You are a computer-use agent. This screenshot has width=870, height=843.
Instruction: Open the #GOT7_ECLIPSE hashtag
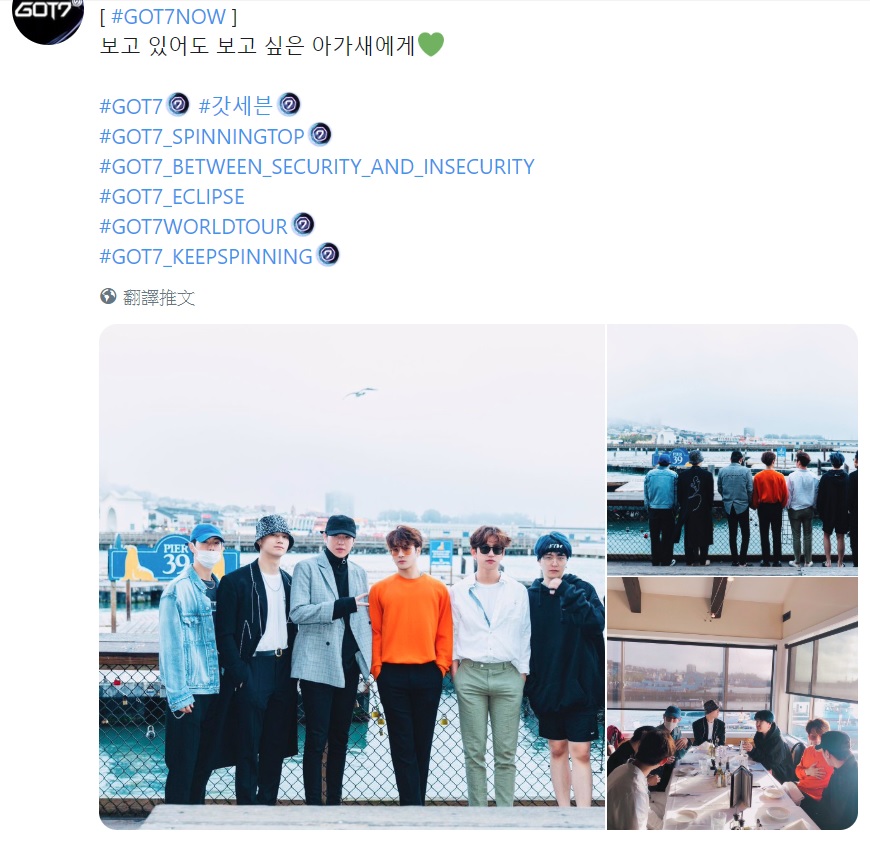click(x=172, y=197)
